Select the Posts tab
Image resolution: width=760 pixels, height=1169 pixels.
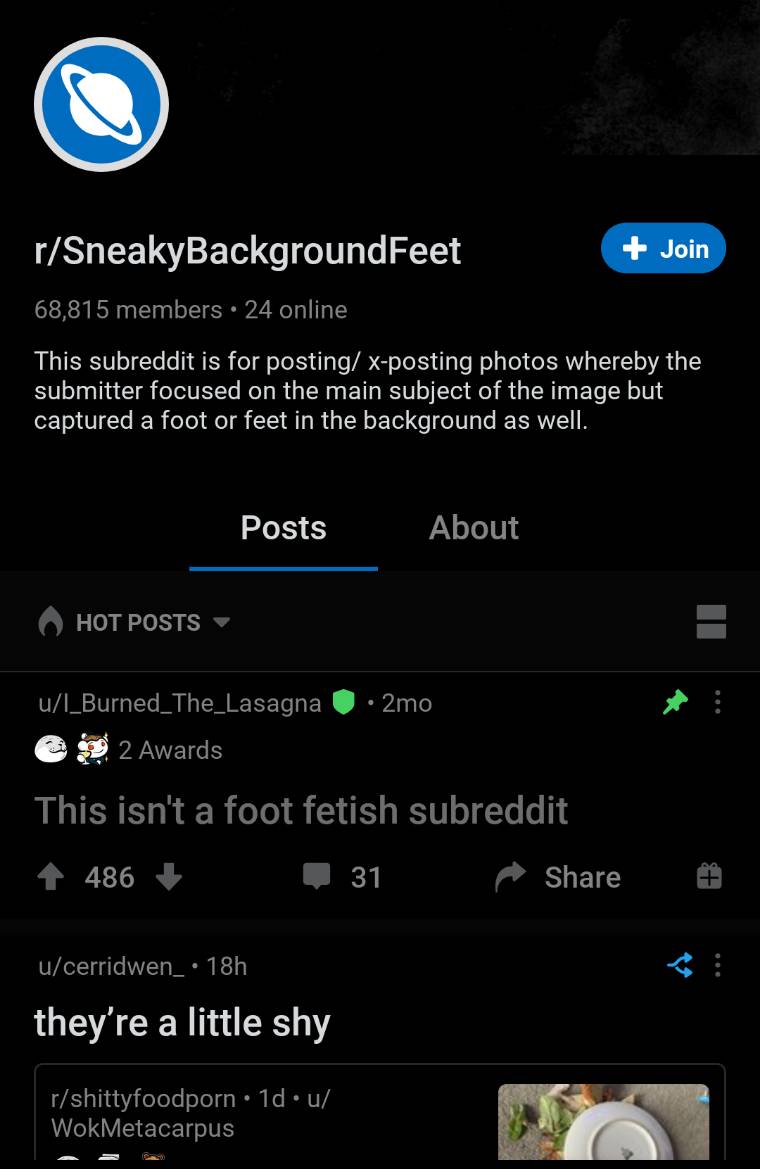[283, 527]
